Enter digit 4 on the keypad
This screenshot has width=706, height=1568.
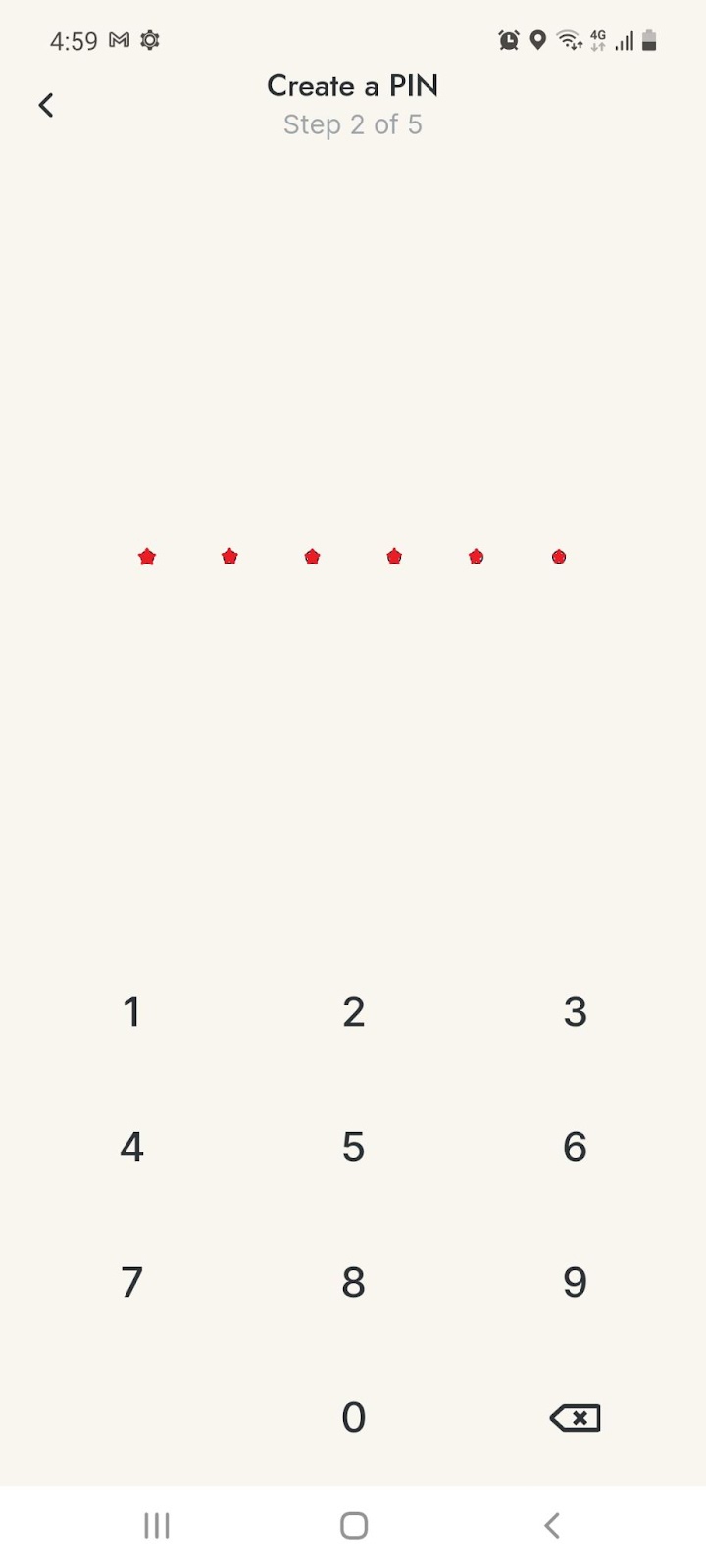click(x=132, y=1147)
